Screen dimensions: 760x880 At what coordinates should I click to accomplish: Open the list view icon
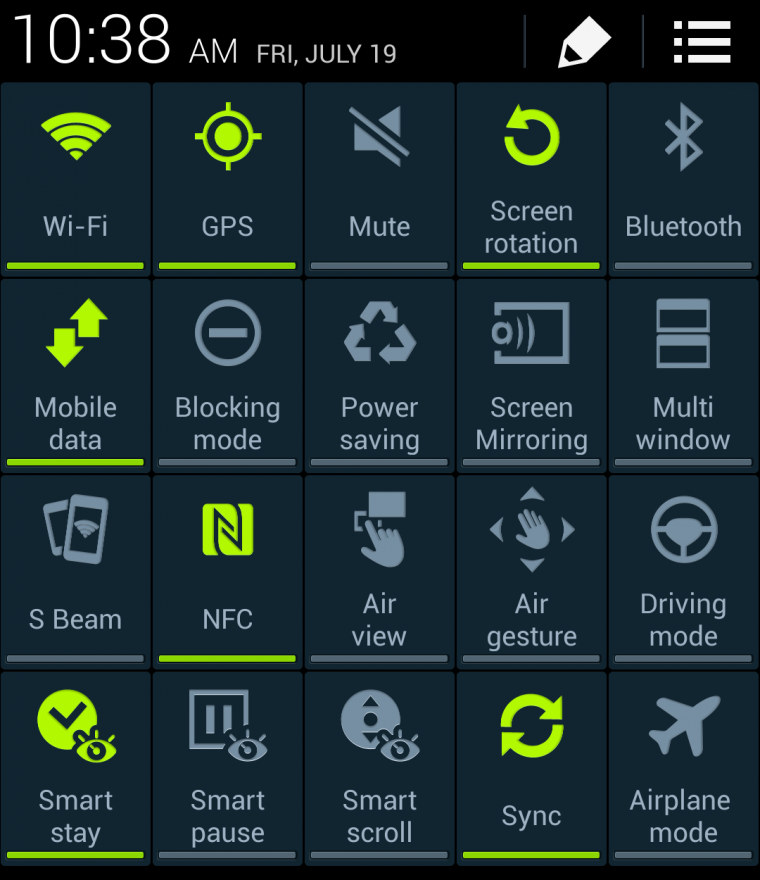(x=701, y=41)
